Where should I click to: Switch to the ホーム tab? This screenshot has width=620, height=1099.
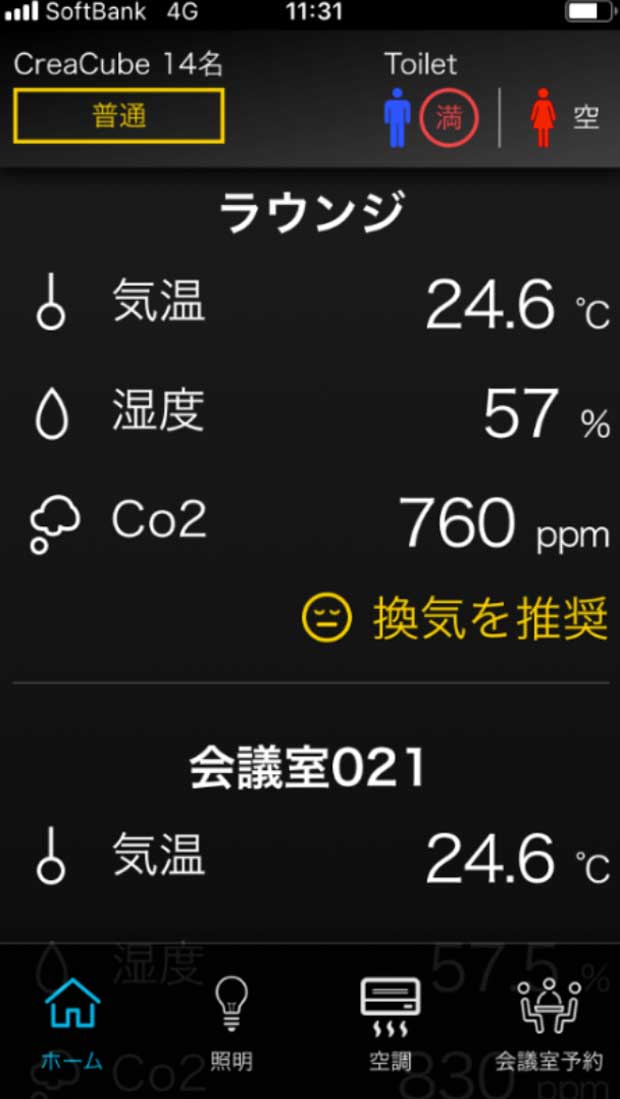[x=72, y=1023]
